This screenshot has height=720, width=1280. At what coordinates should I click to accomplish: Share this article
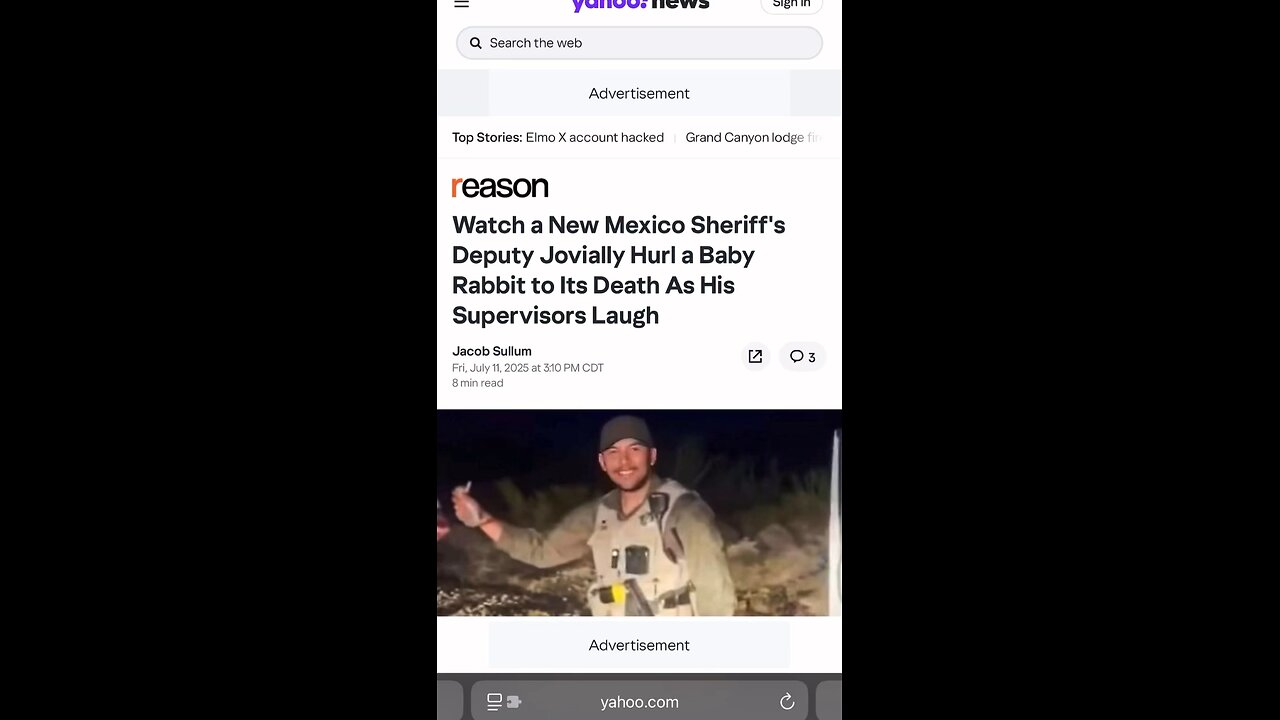coord(755,357)
